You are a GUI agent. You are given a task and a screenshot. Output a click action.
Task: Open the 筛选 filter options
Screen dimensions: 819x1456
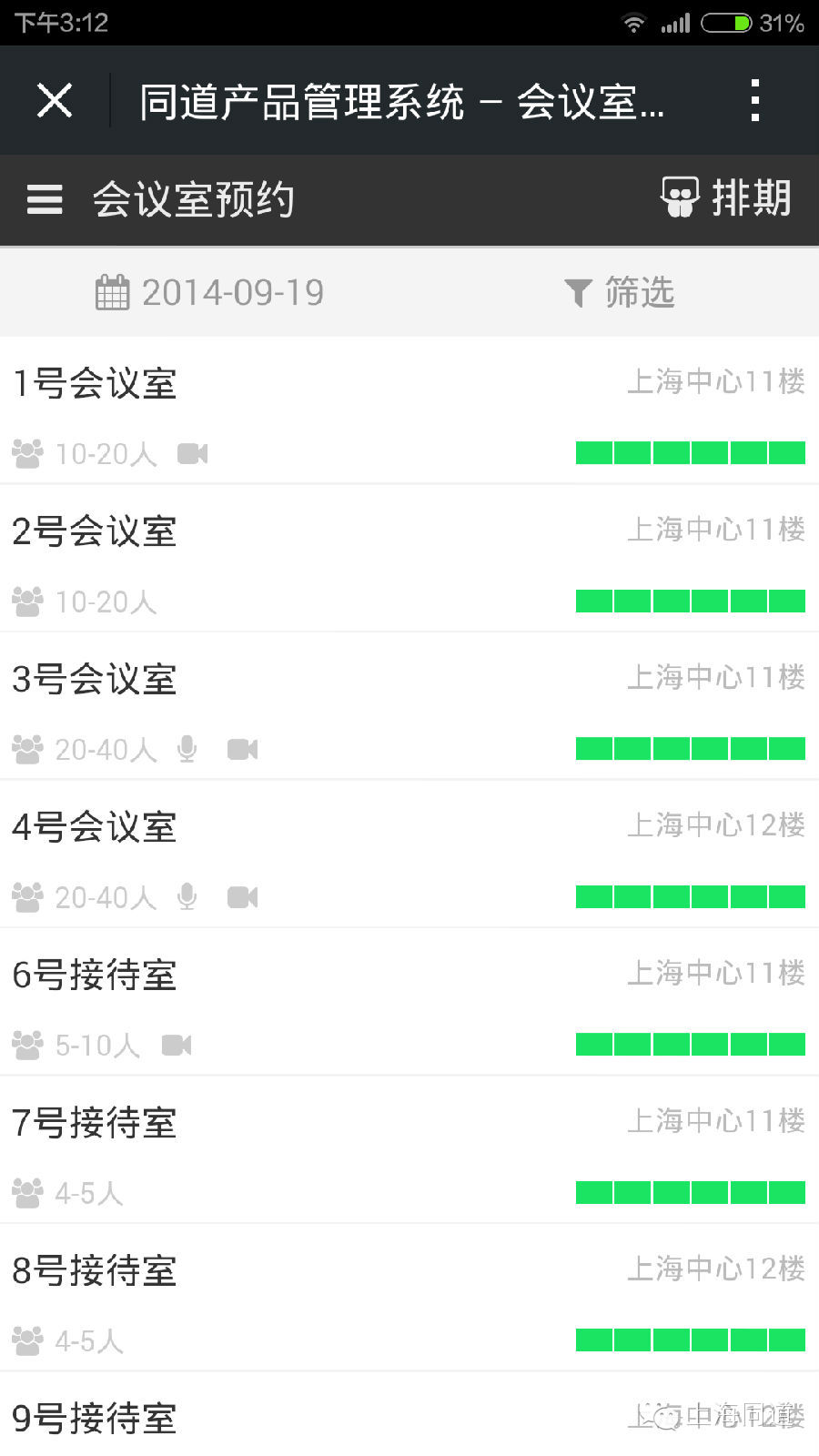619,292
